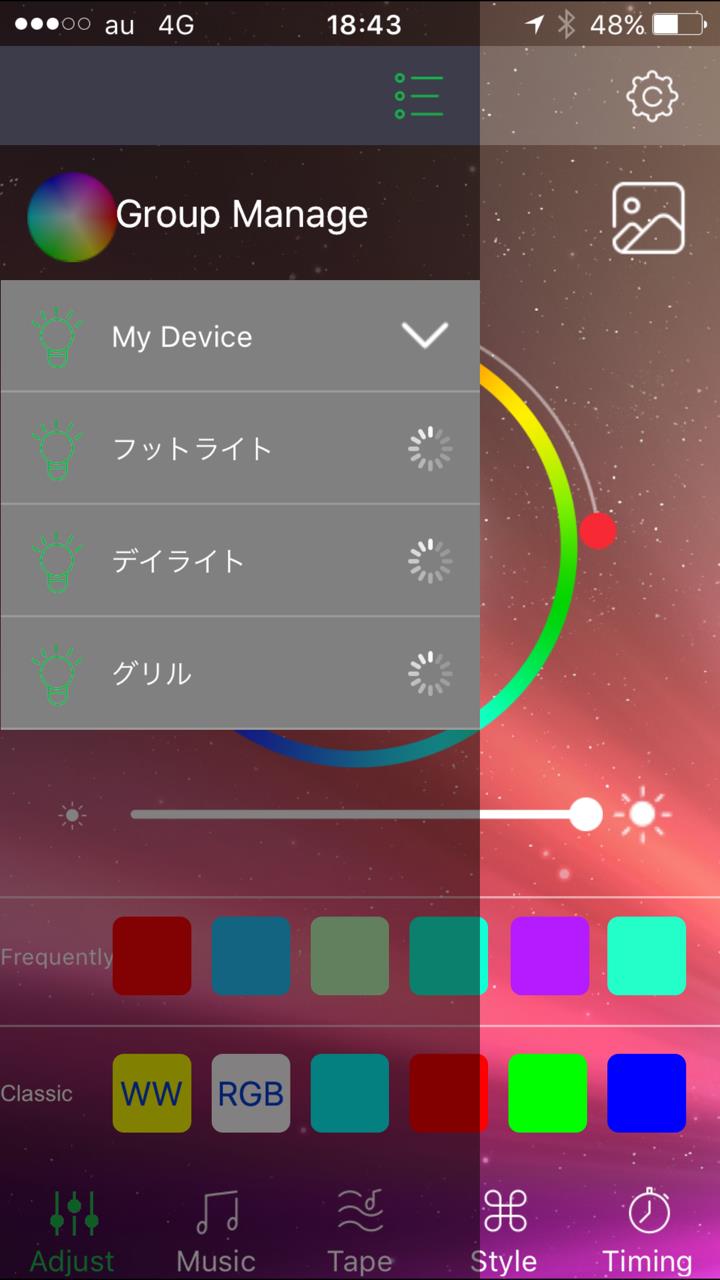Switch to the Style tab
720x1280 pixels.
[x=504, y=1230]
